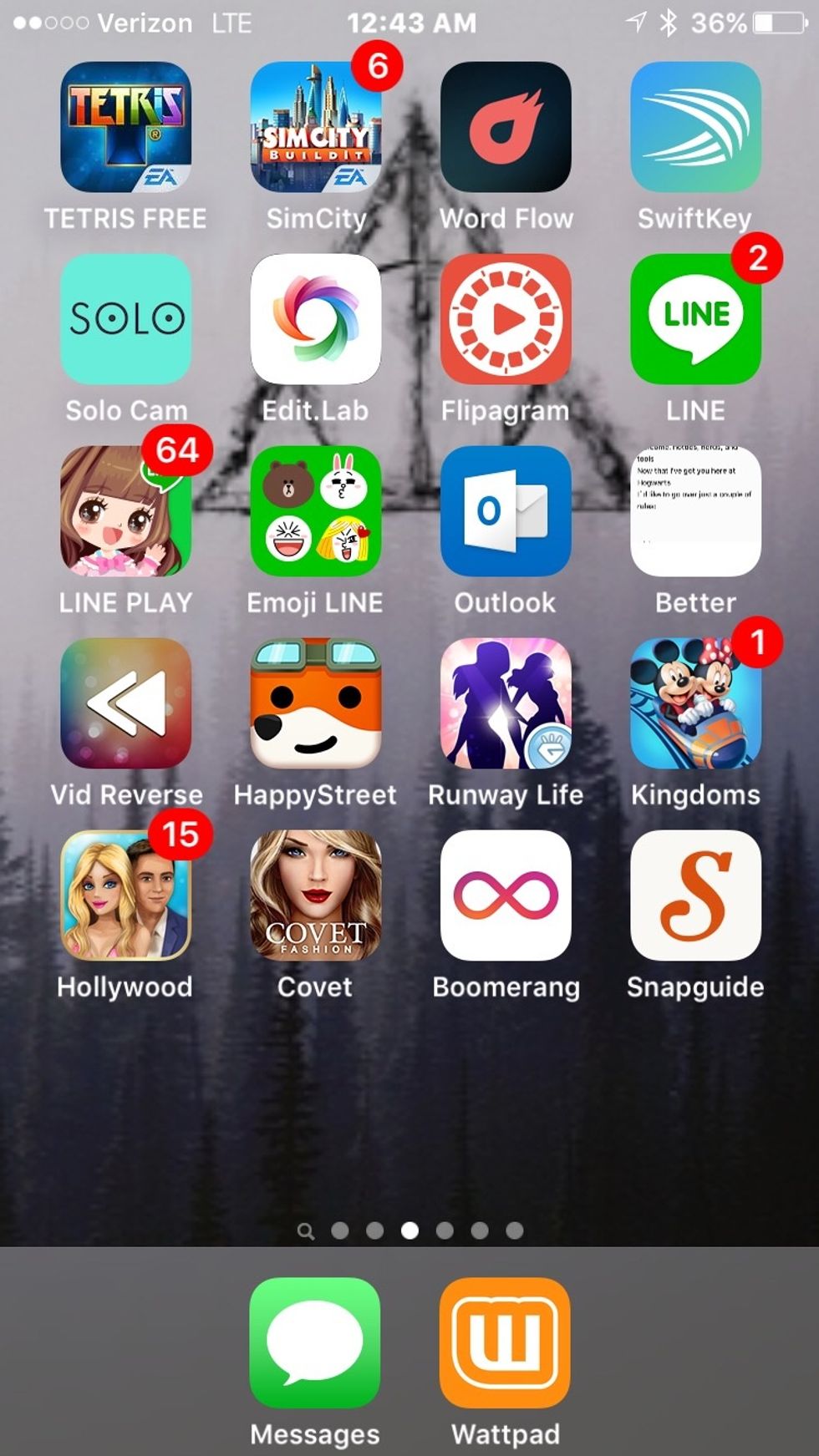Launch Edit.Lab photo editor
This screenshot has width=819, height=1456.
(x=316, y=319)
